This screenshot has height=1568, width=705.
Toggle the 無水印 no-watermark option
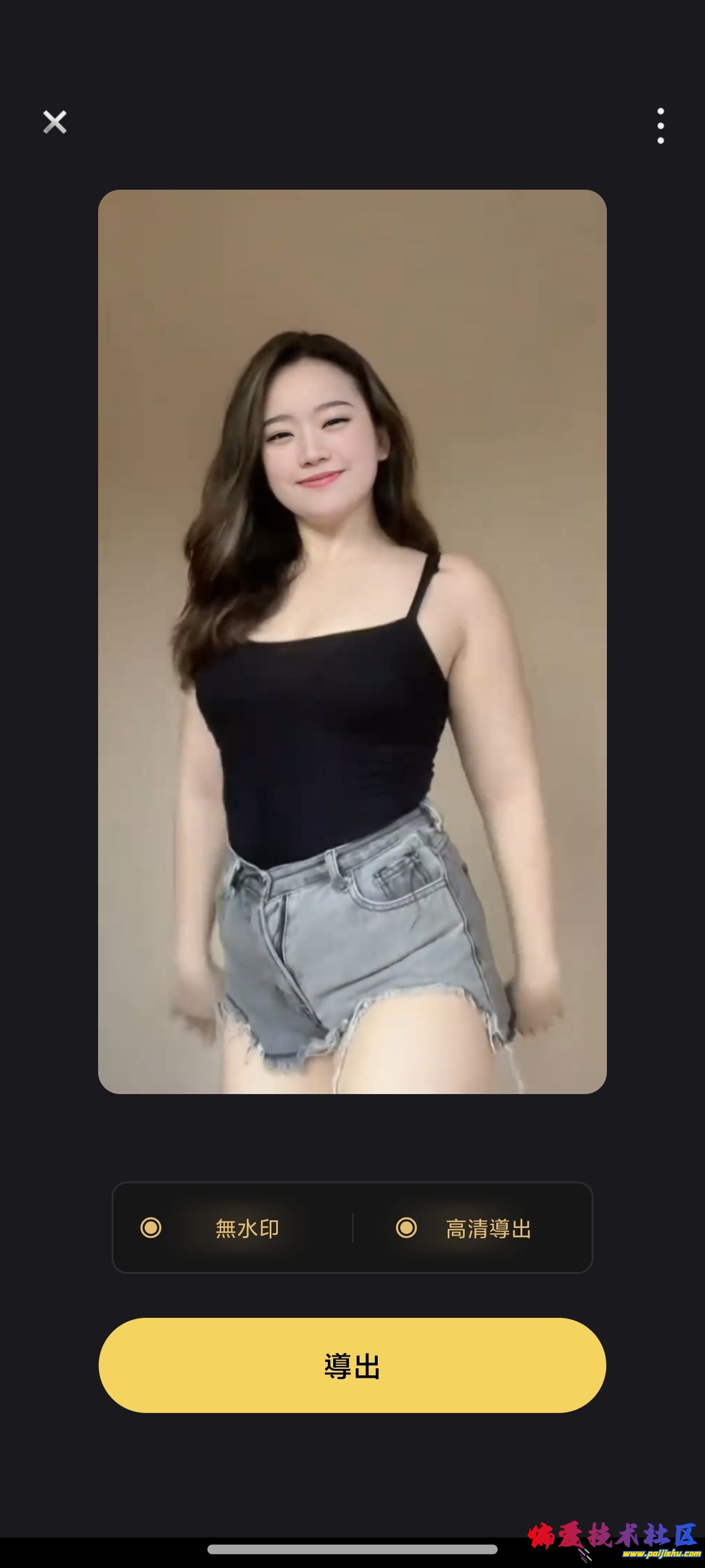click(151, 1228)
